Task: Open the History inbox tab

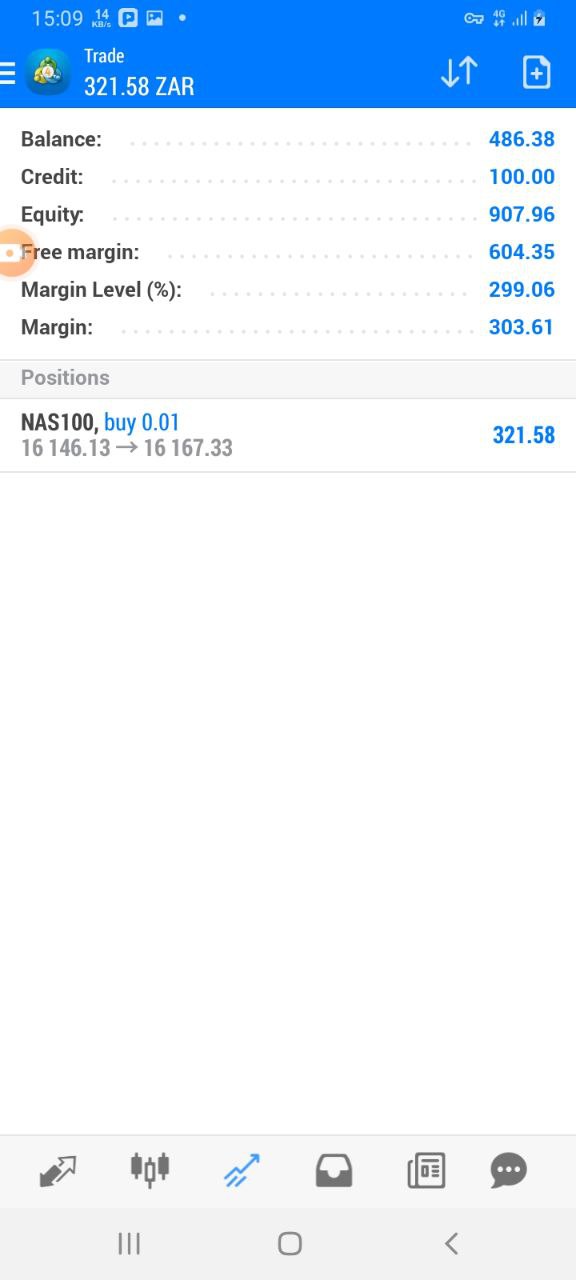Action: tap(334, 1170)
